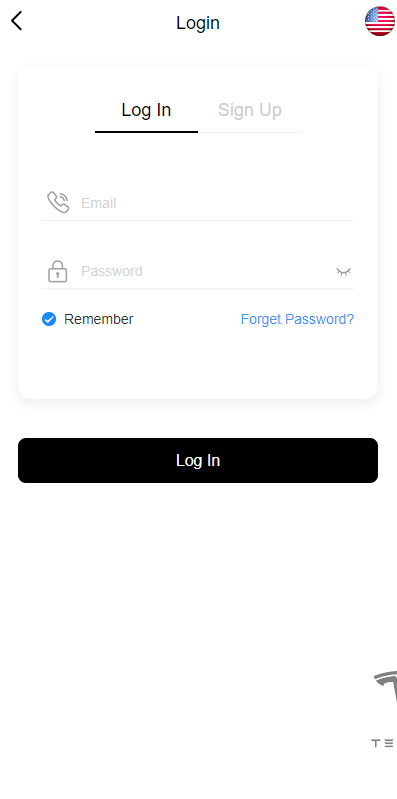
Task: Open the Forget Password? link
Action: [x=297, y=319]
